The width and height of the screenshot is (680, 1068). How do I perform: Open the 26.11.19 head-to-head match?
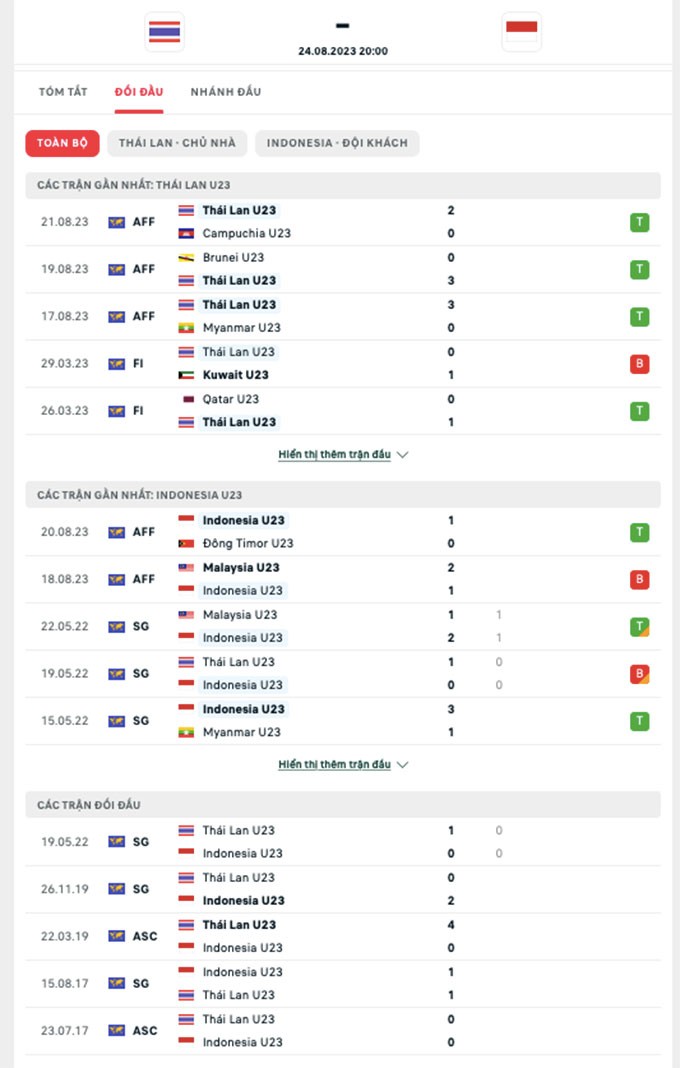[340, 889]
